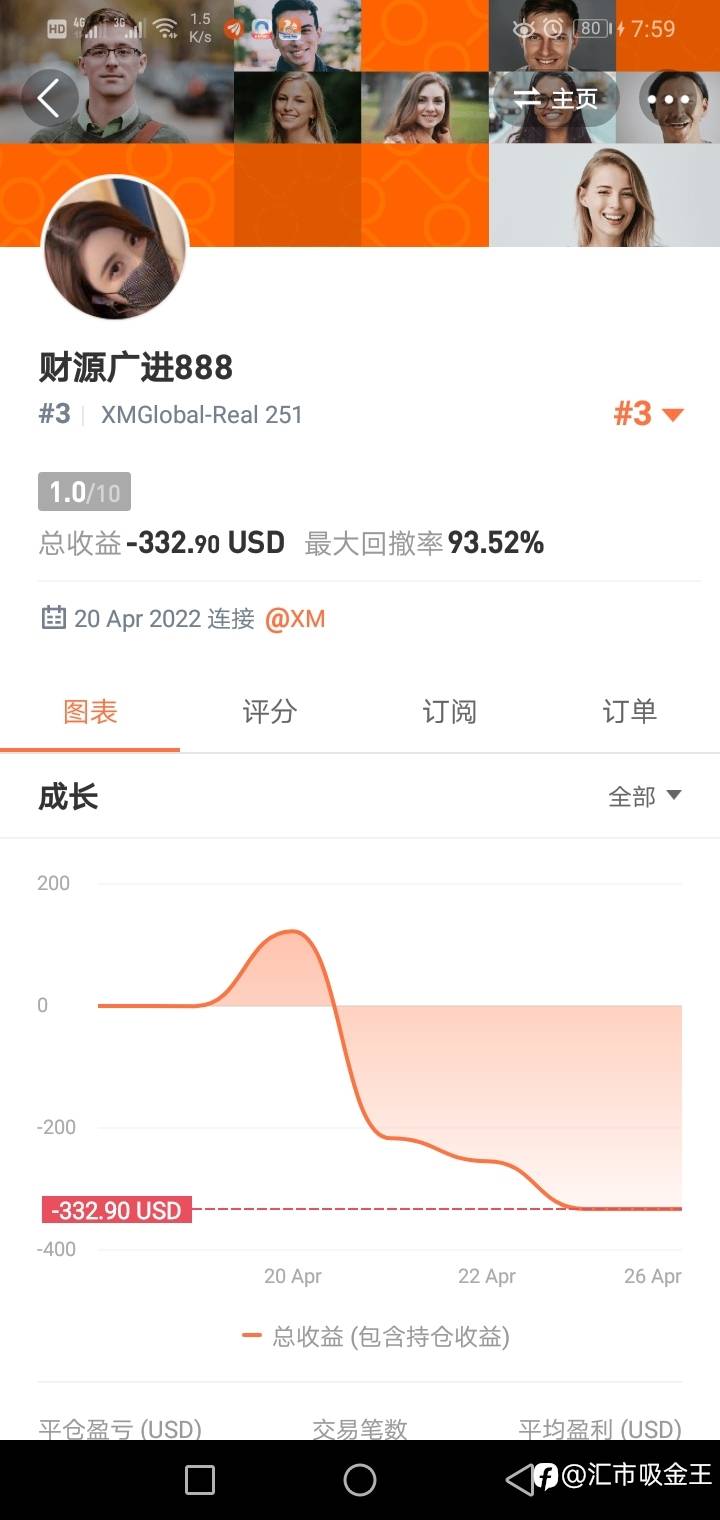This screenshot has height=1520, width=720.
Task: Tap the -332.90 USD drawdown marker label
Action: [x=115, y=1210]
